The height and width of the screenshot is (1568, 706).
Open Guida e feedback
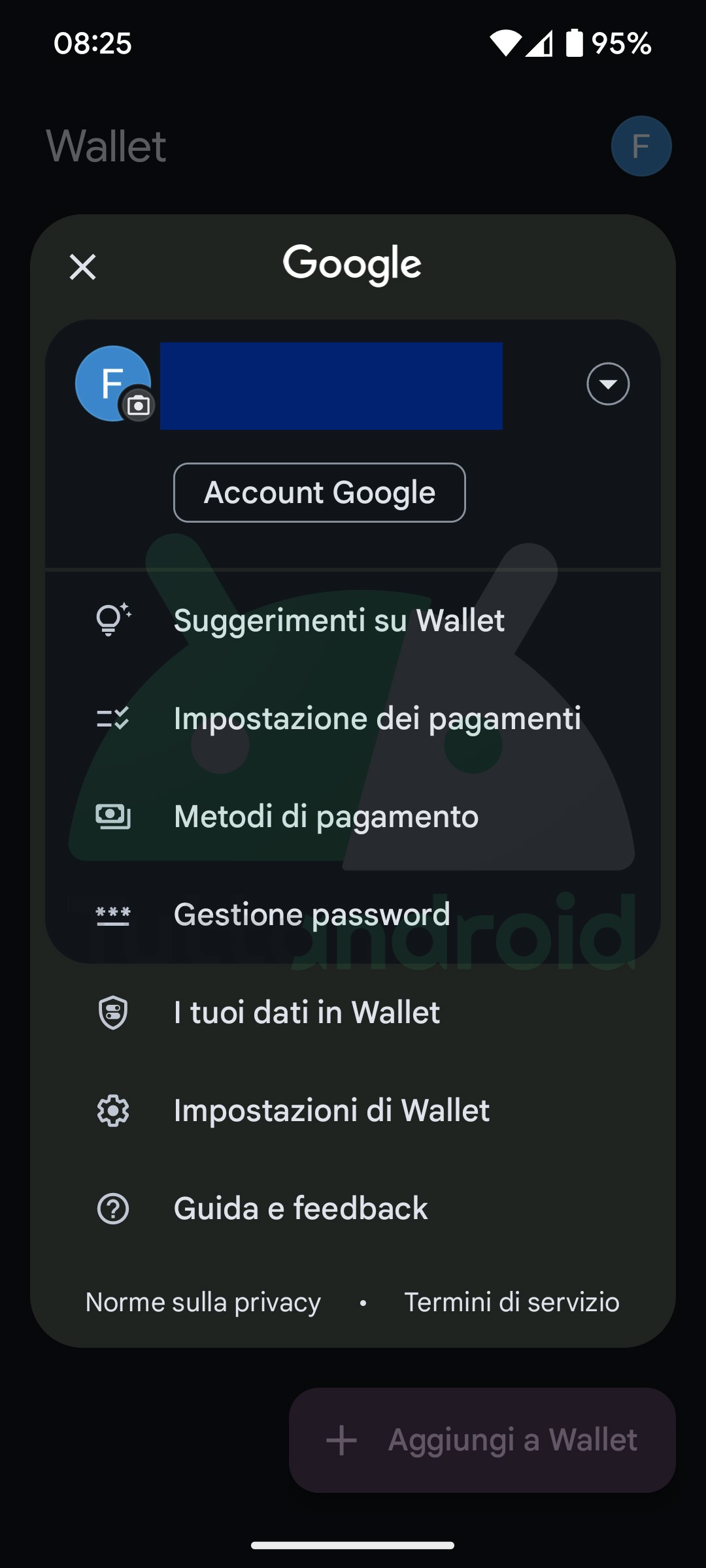tap(353, 1209)
